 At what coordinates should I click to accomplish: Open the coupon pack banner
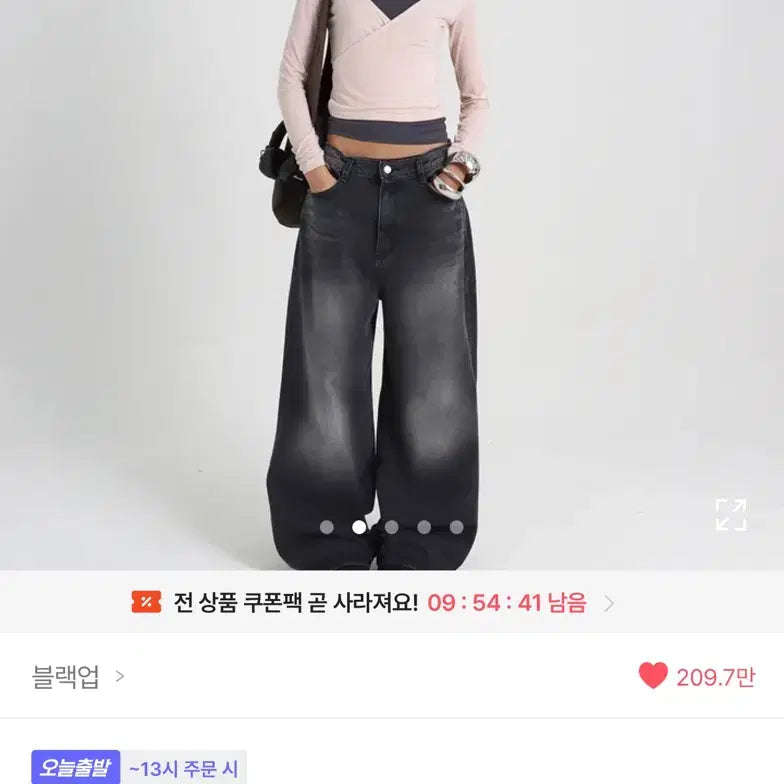coord(372,602)
